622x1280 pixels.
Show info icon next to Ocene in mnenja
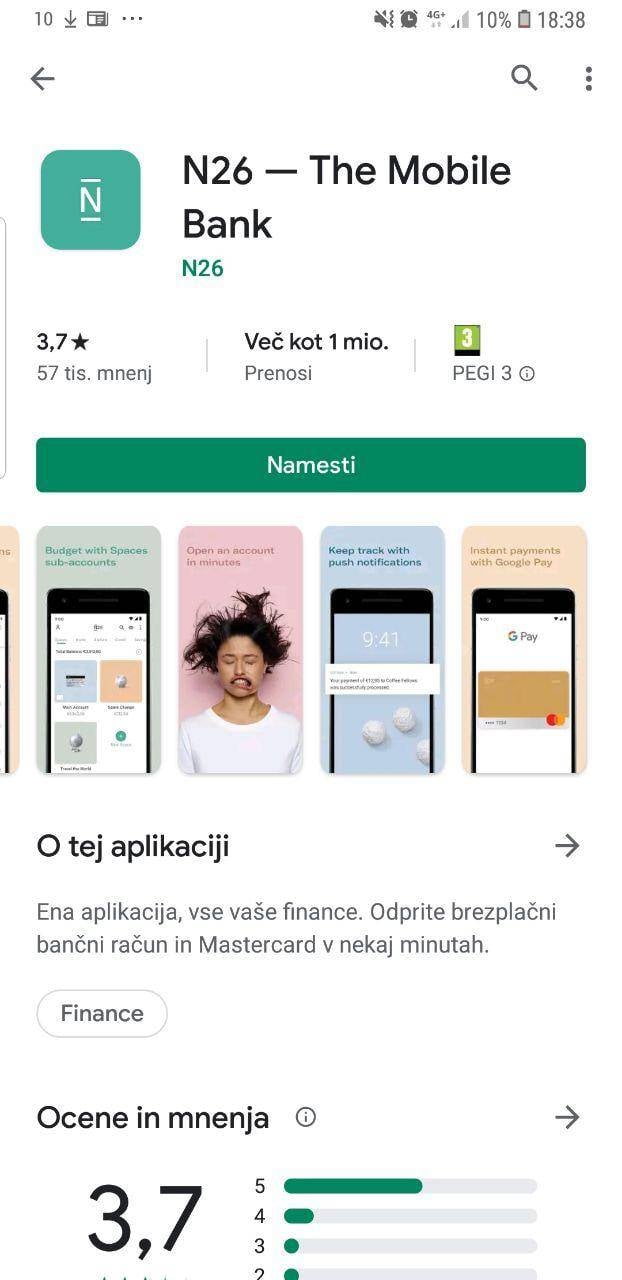point(306,1117)
